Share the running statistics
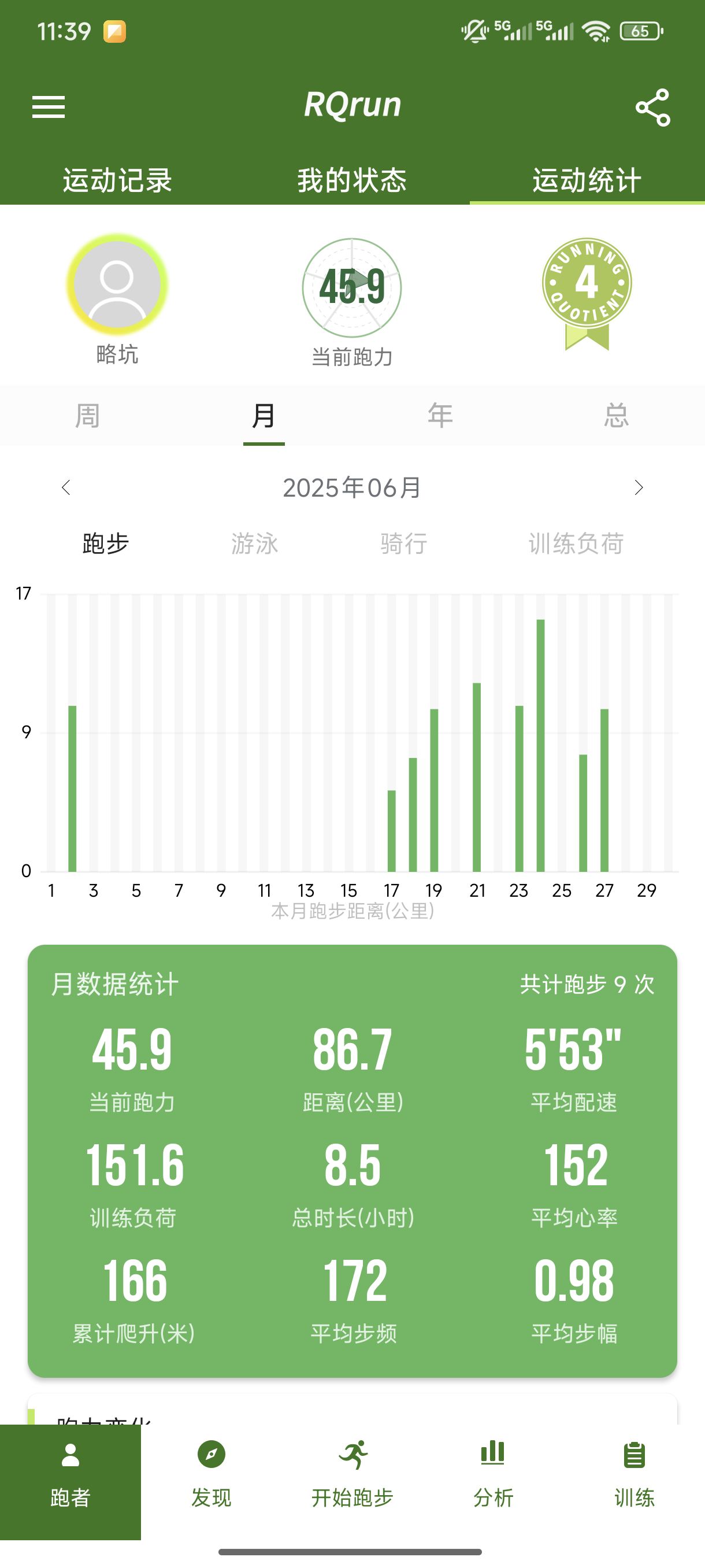The image size is (705, 1568). pyautogui.click(x=652, y=107)
